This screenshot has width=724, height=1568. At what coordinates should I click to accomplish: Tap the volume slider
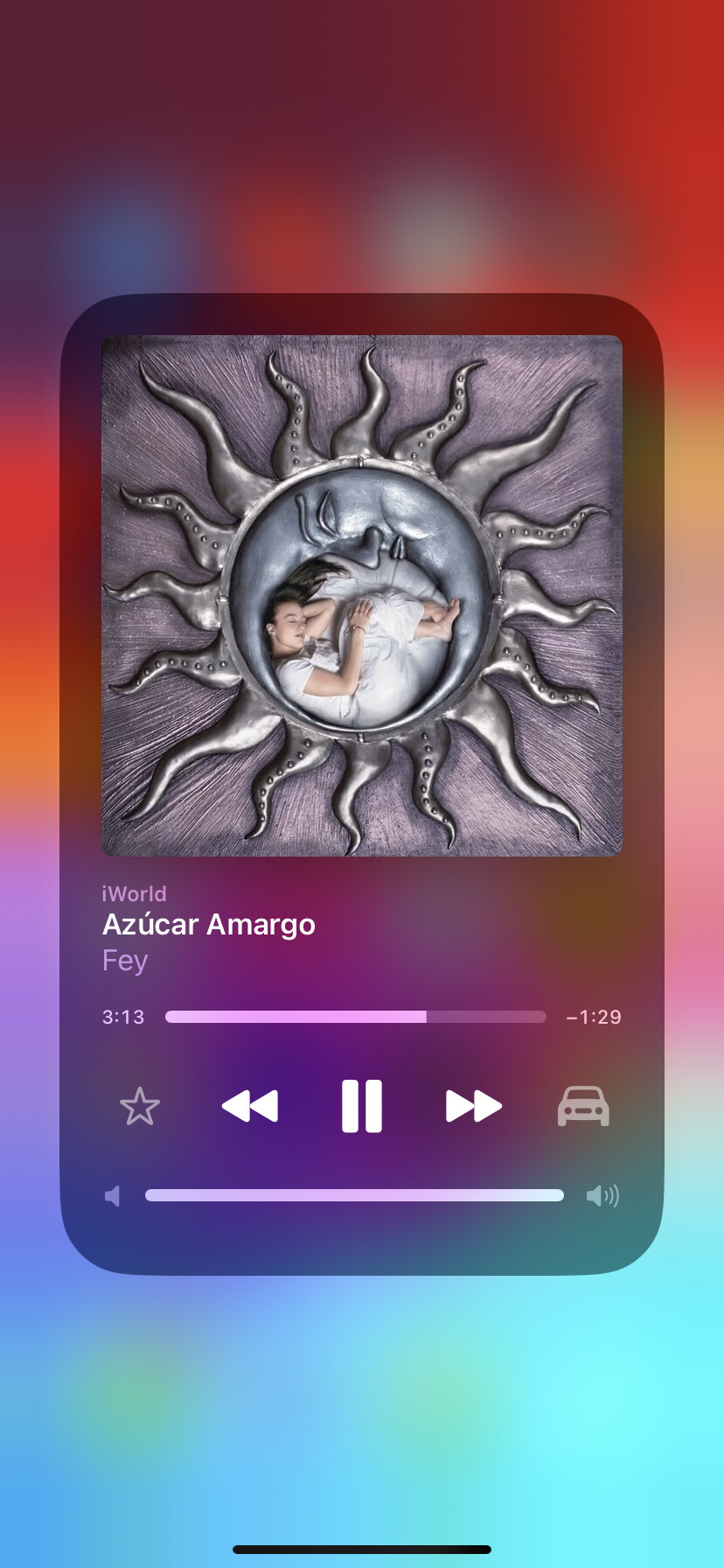tap(354, 1195)
